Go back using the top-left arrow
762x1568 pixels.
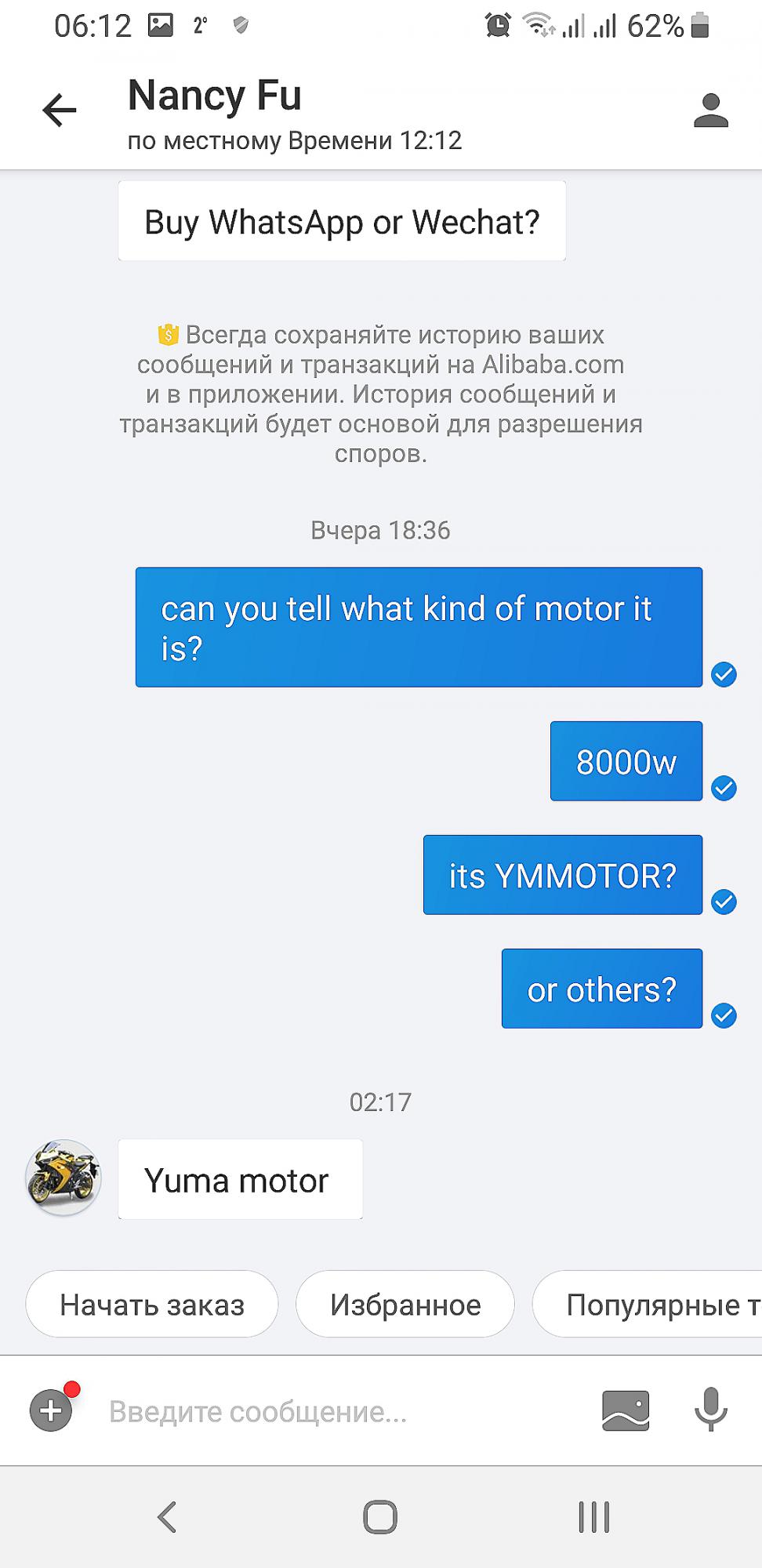60,110
